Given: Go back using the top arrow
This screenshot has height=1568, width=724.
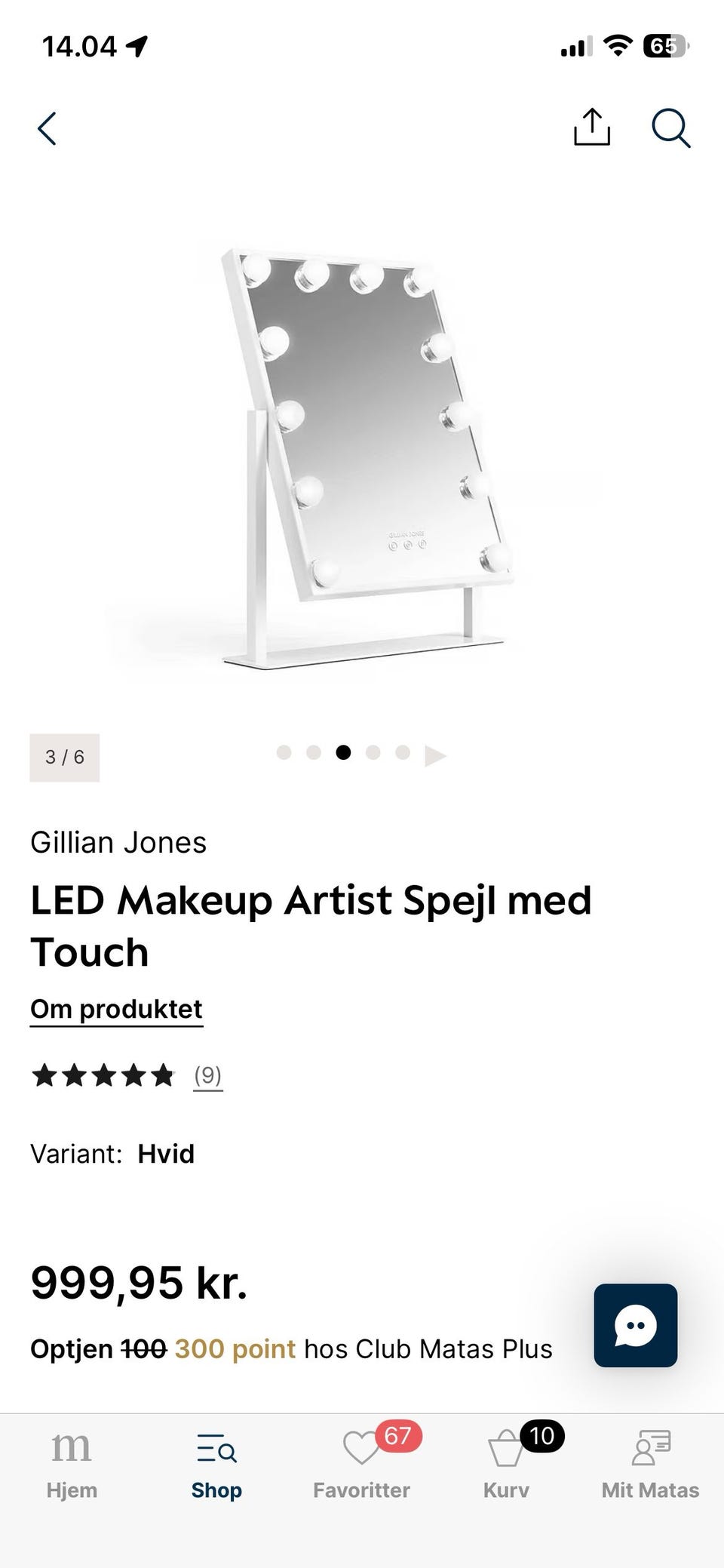Looking at the screenshot, I should [47, 128].
